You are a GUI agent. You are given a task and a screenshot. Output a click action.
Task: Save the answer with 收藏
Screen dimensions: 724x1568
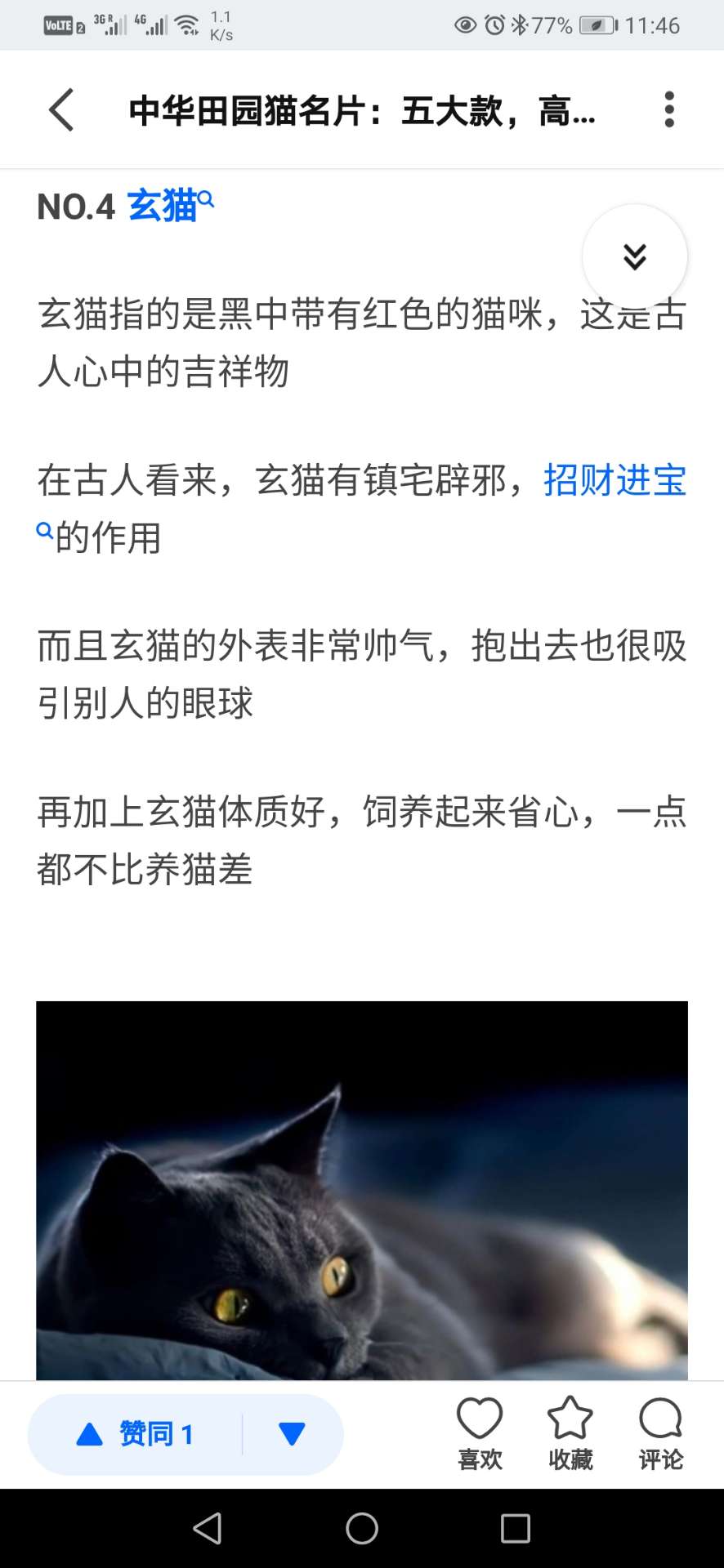[x=570, y=1433]
